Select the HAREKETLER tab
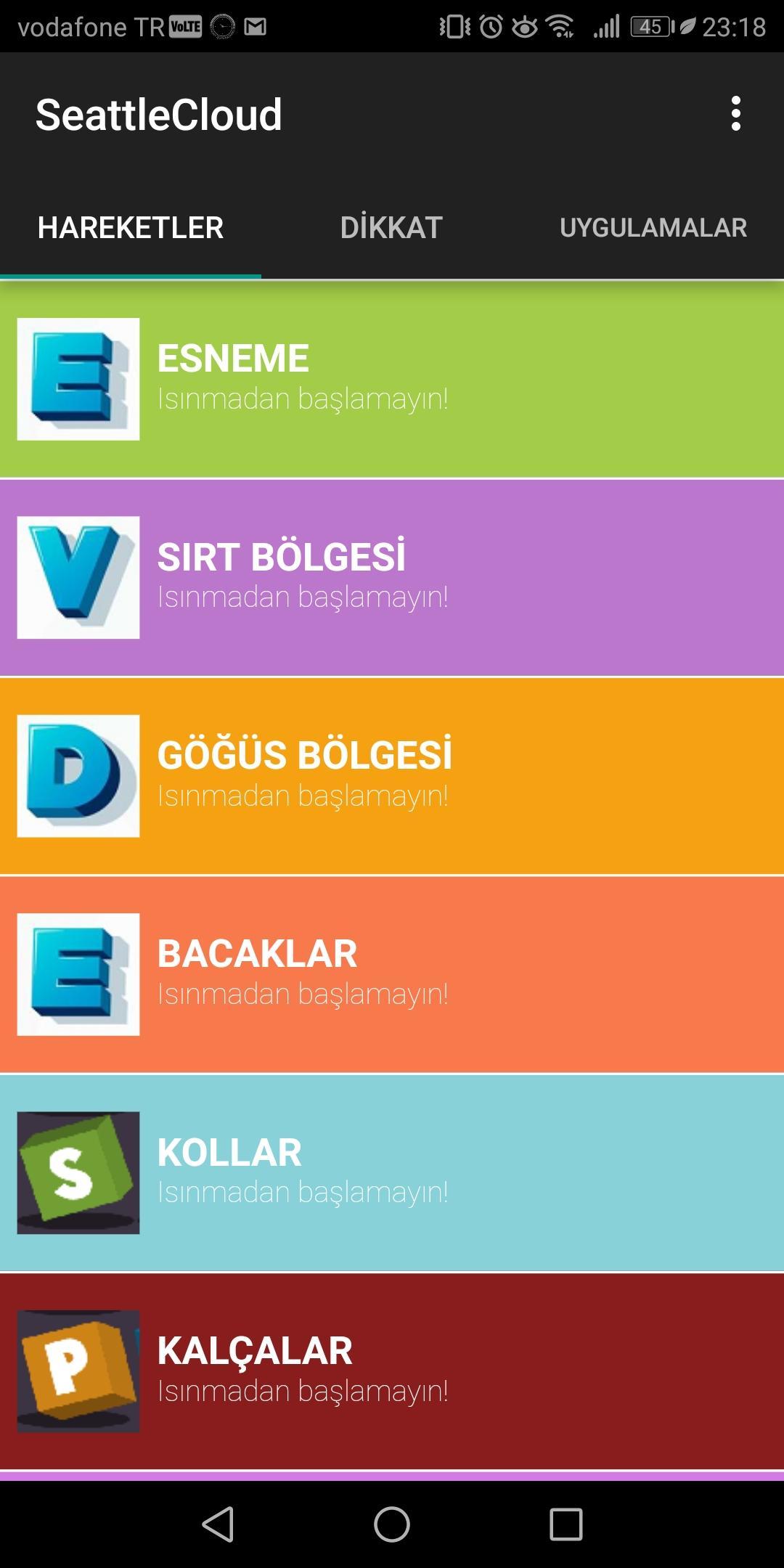The image size is (784, 1568). [x=131, y=227]
